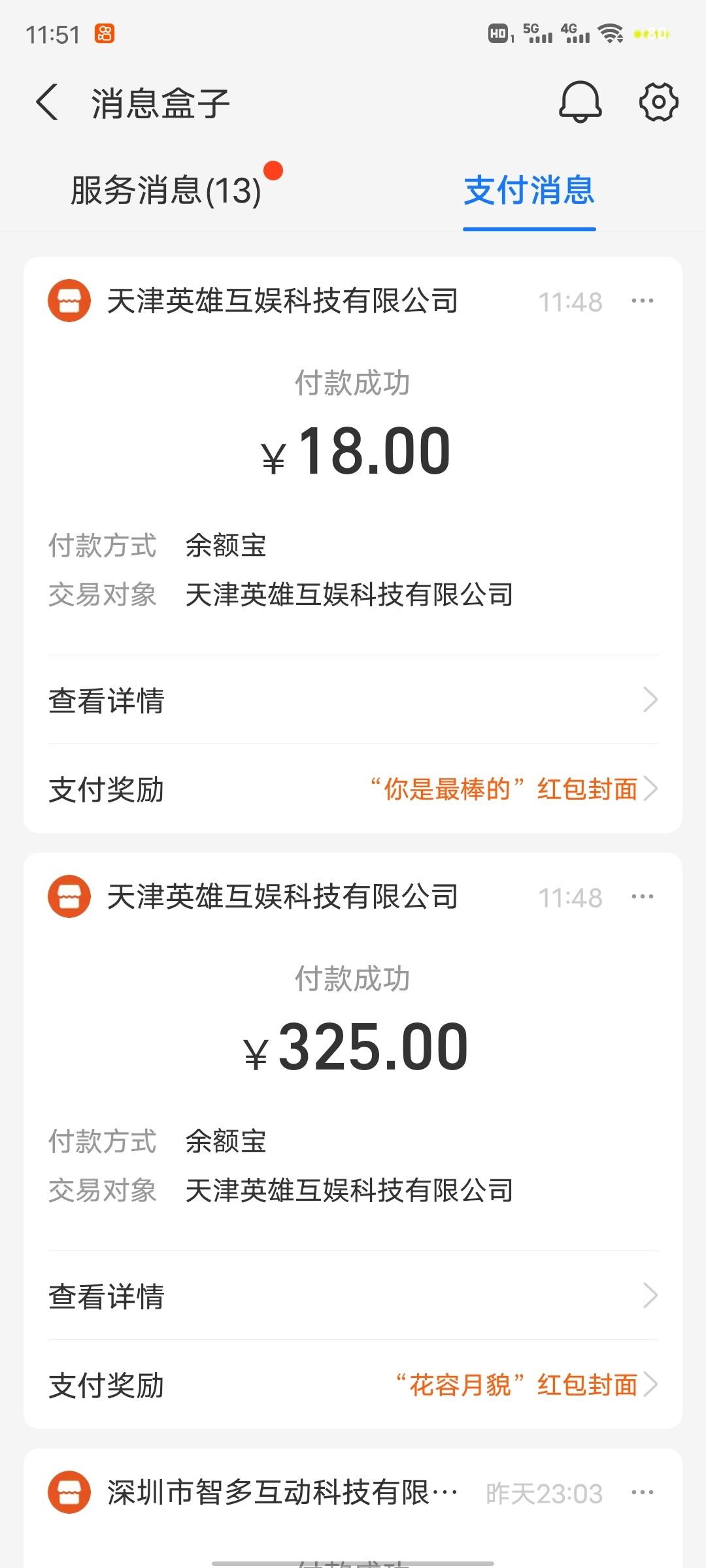Open the notifications bell
The image size is (706, 1568).
click(580, 103)
